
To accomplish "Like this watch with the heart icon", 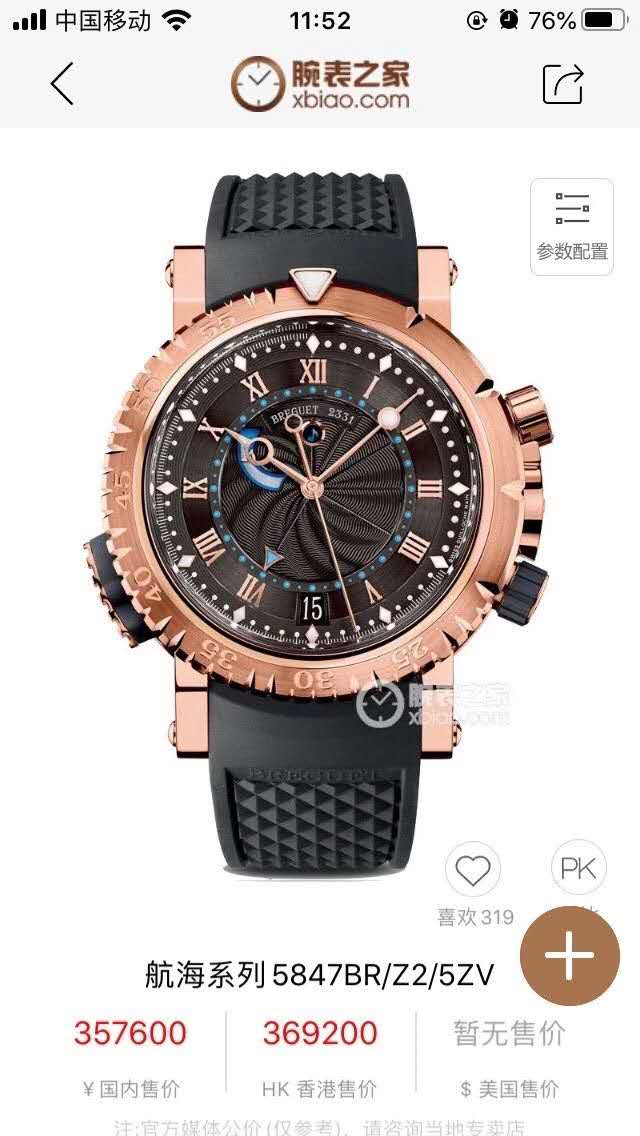I will pos(473,872).
